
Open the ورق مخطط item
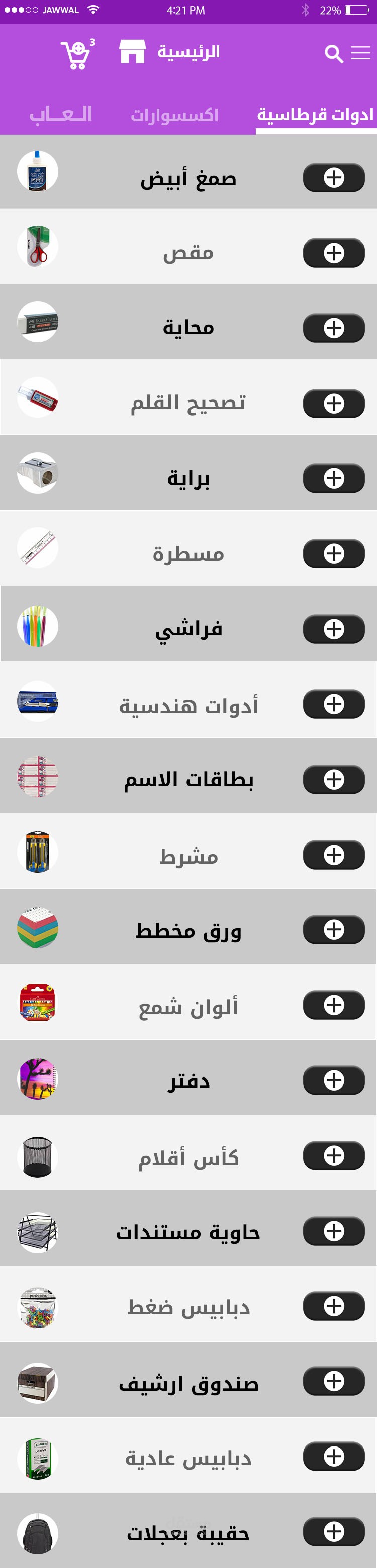188,930
